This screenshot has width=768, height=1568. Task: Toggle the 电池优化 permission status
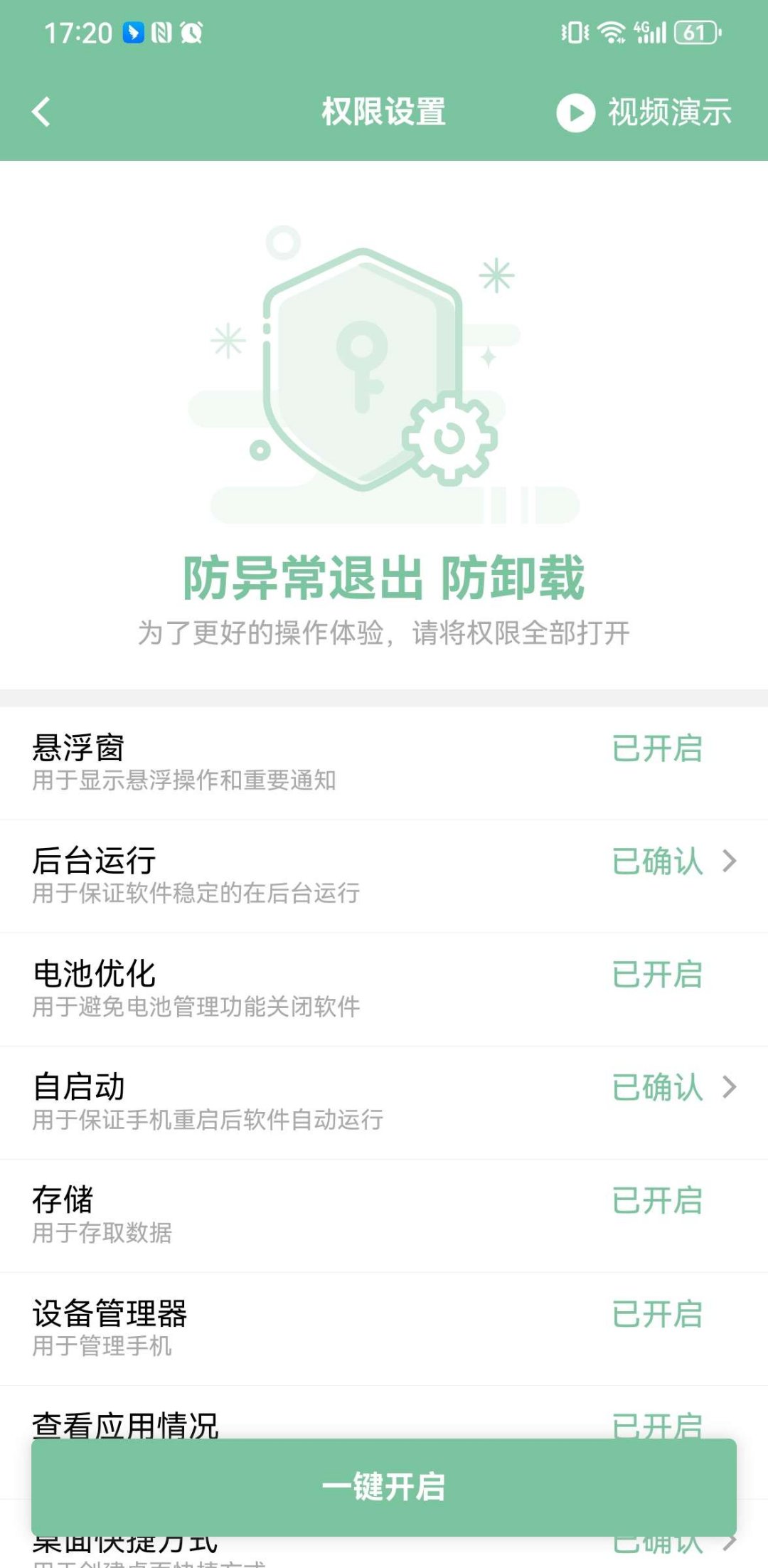(658, 976)
